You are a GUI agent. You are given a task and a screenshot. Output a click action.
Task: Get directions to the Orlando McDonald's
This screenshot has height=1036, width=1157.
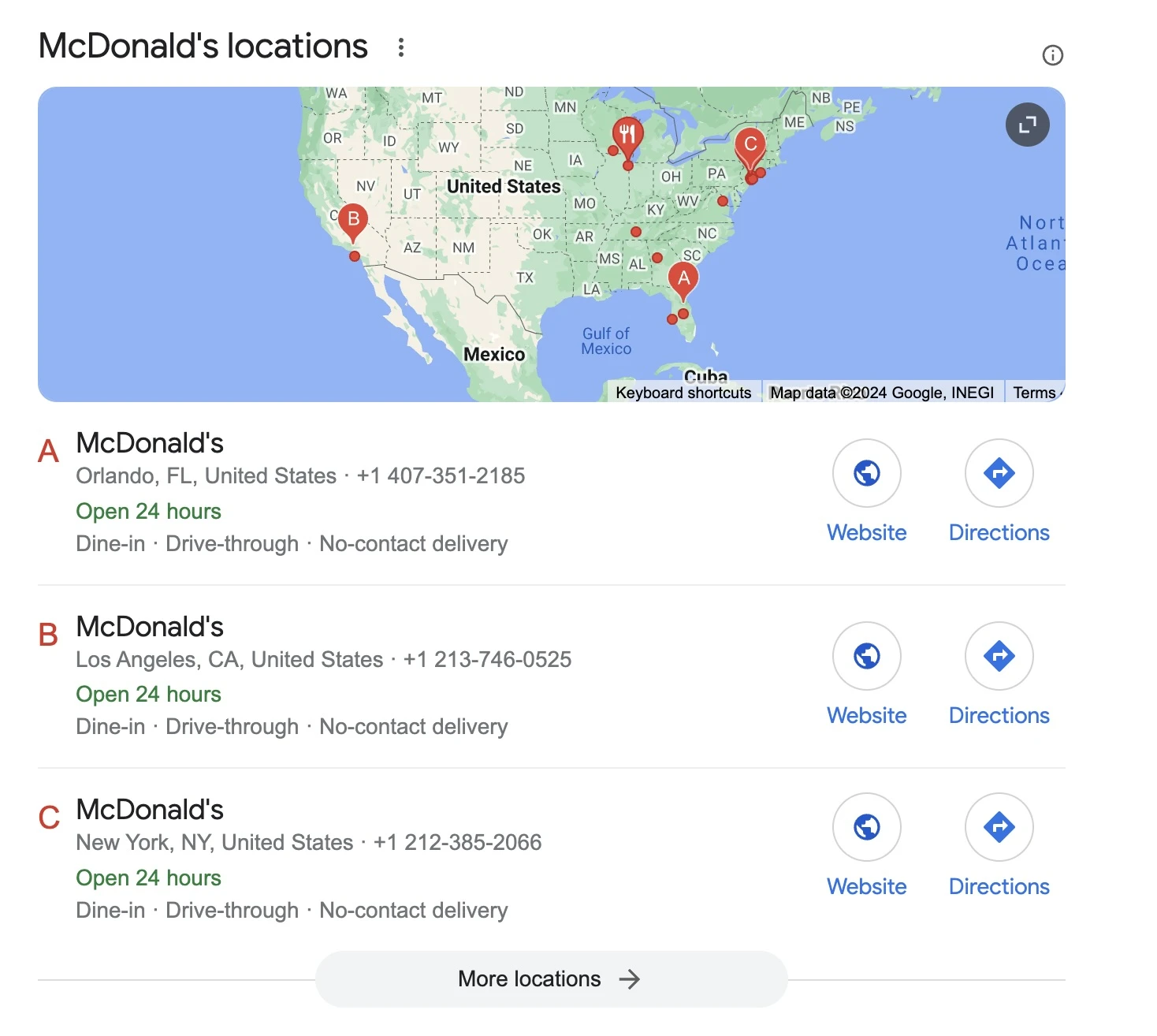(x=999, y=474)
